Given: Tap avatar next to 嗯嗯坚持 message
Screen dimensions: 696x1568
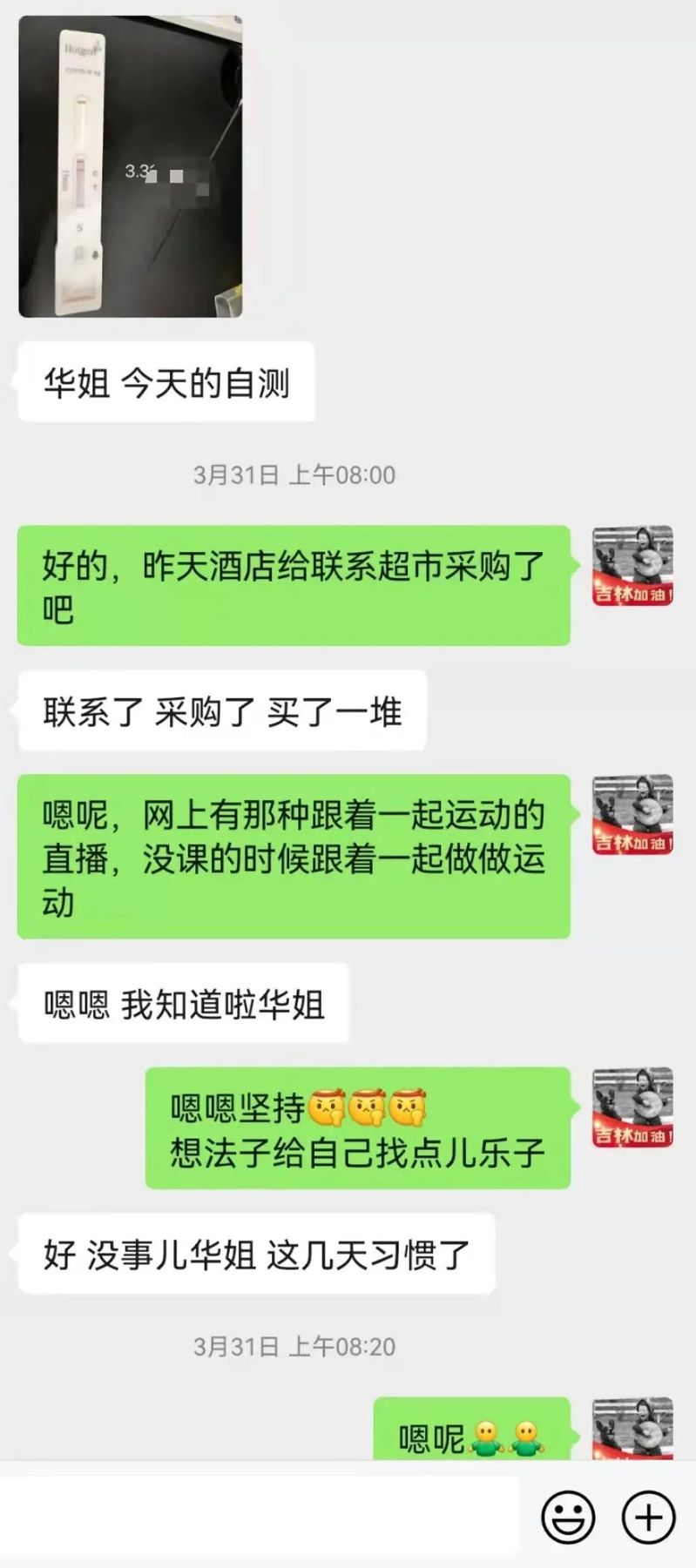Looking at the screenshot, I should pyautogui.click(x=633, y=1107).
